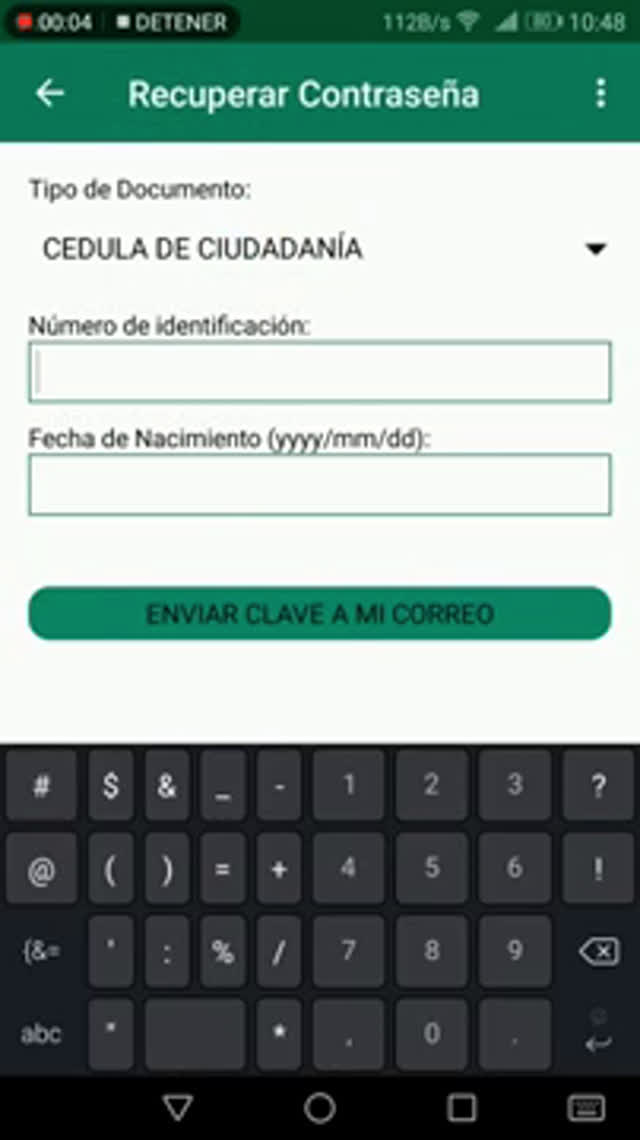640x1140 pixels.
Task: Stop the recording with DETENER
Action: pyautogui.click(x=172, y=23)
